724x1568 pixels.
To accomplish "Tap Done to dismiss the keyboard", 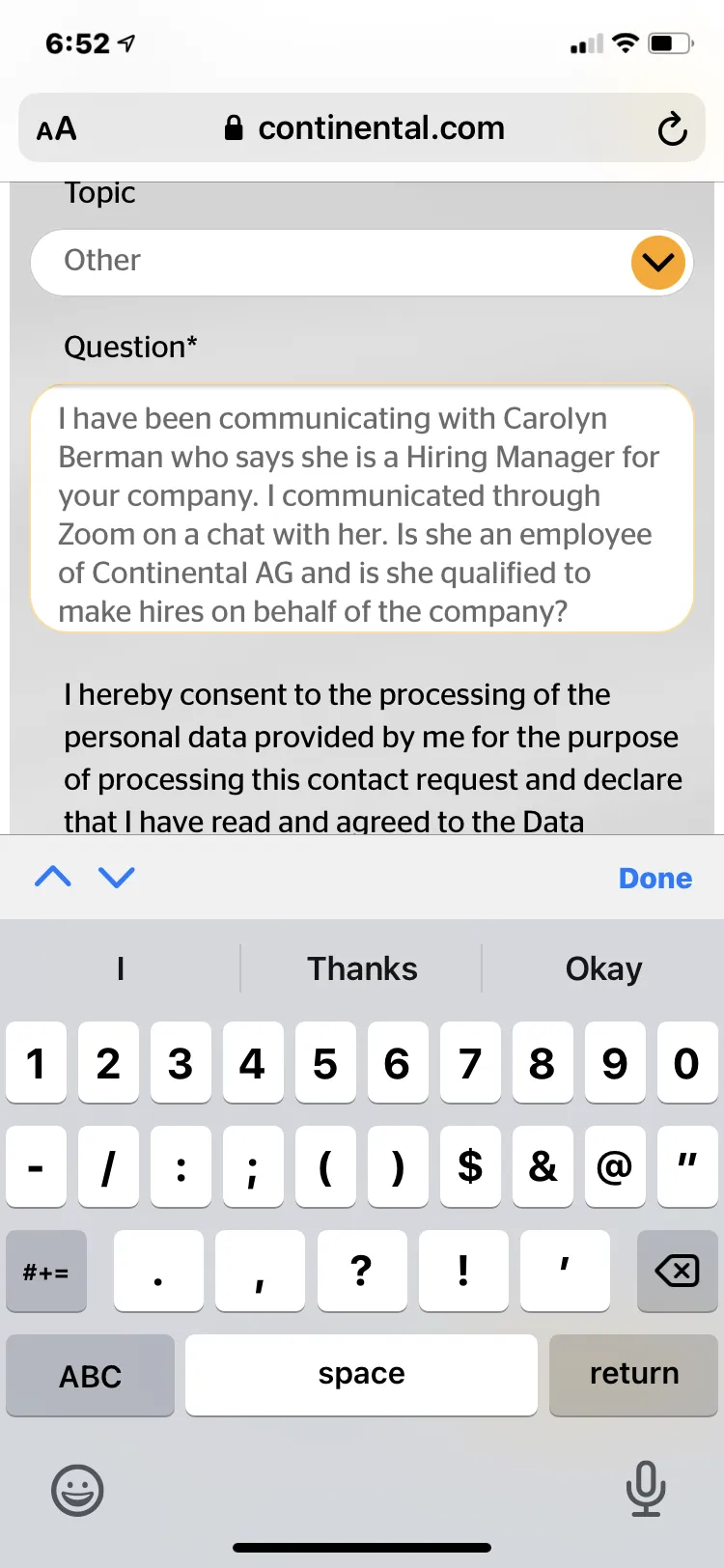I will [x=655, y=878].
